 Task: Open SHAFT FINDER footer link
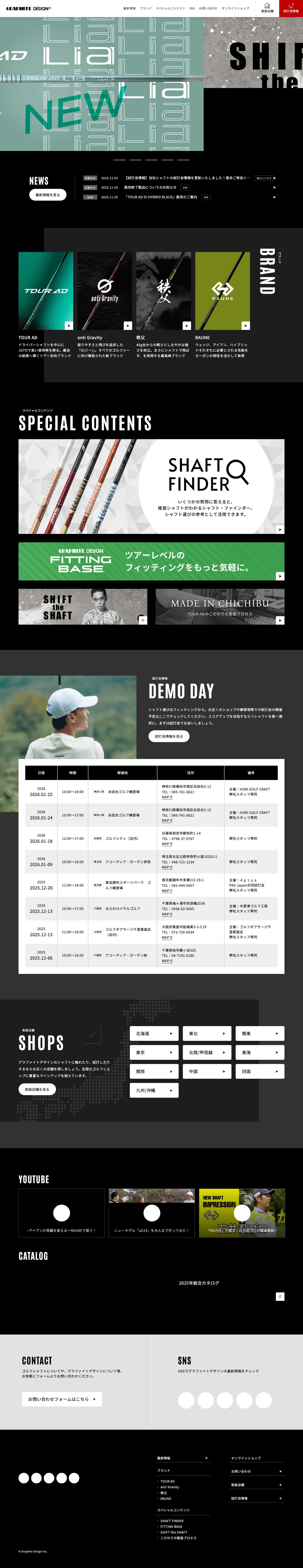coord(172,1520)
